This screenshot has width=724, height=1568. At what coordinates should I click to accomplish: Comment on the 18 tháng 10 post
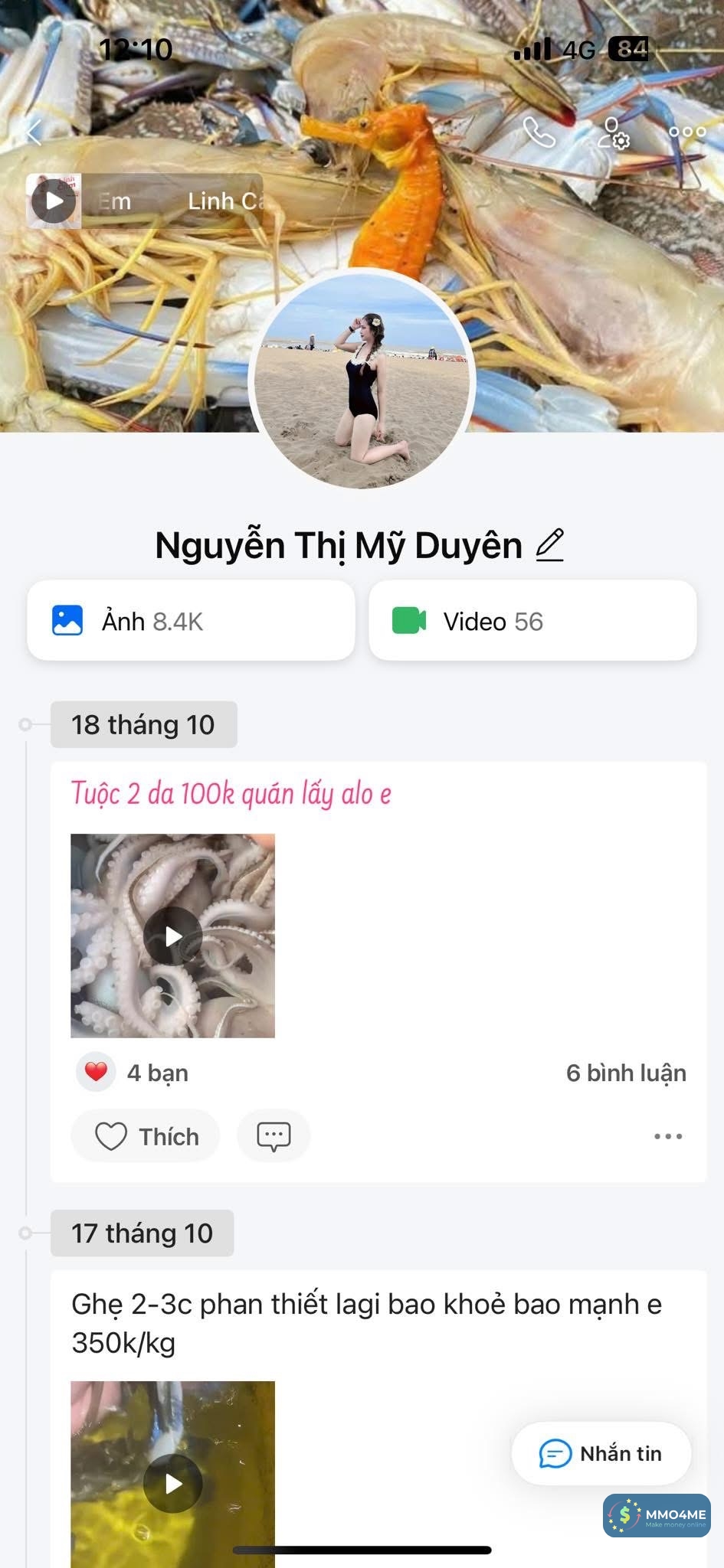click(274, 1136)
